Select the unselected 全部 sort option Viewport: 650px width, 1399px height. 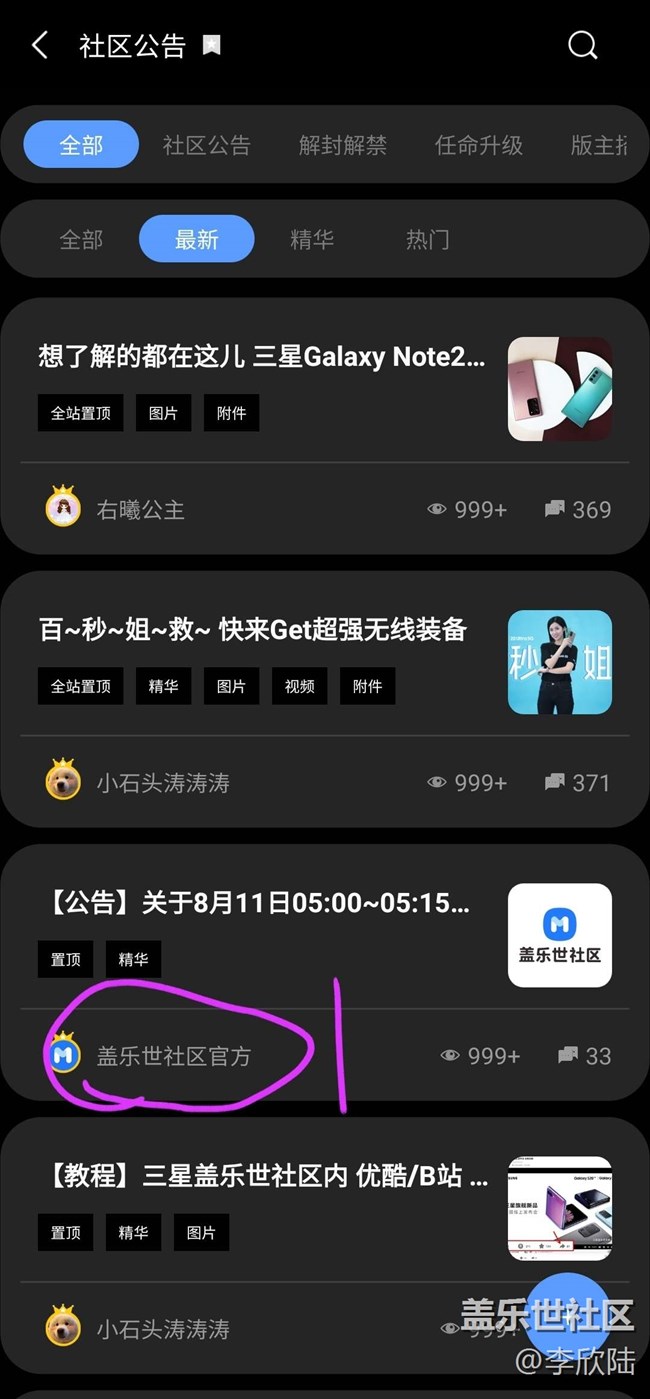(81, 239)
